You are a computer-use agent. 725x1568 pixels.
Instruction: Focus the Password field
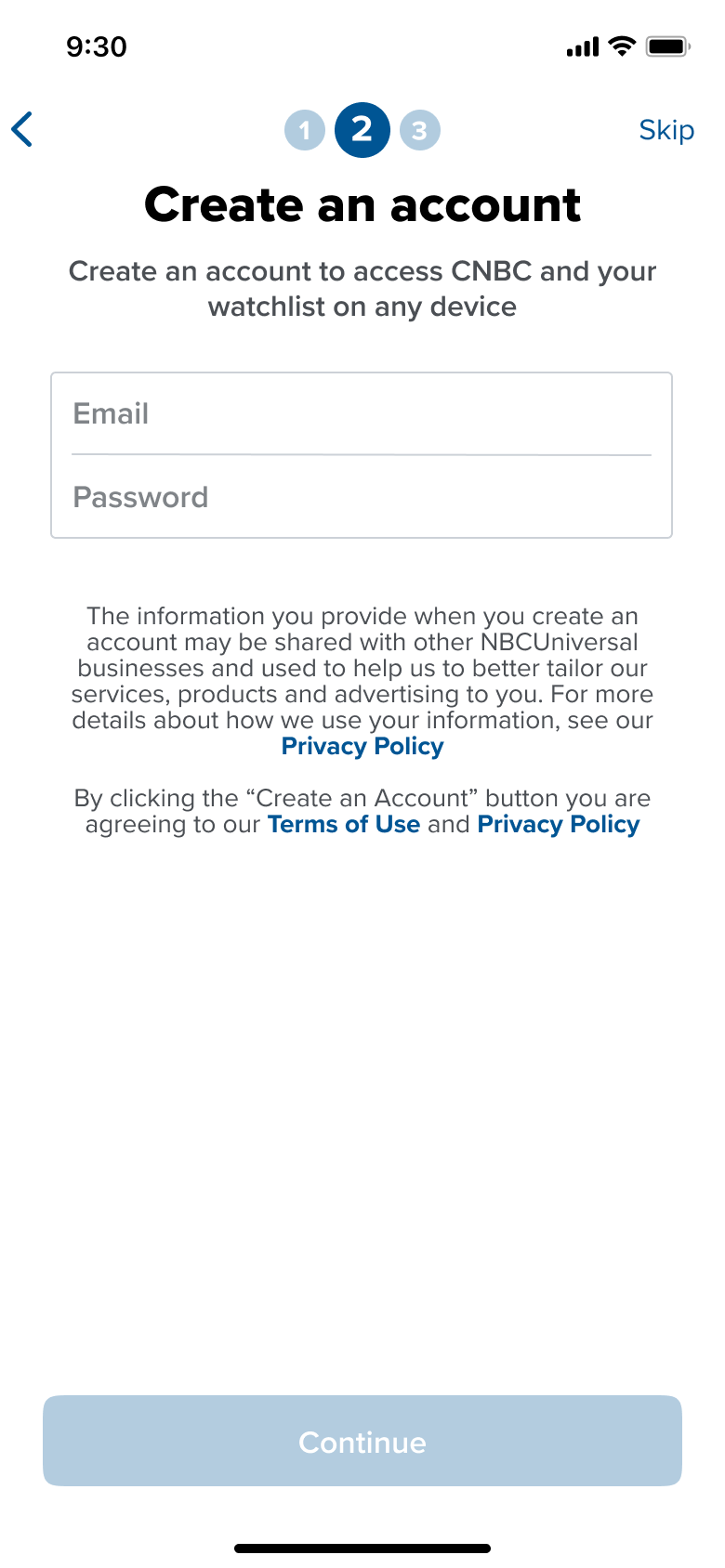tap(362, 497)
